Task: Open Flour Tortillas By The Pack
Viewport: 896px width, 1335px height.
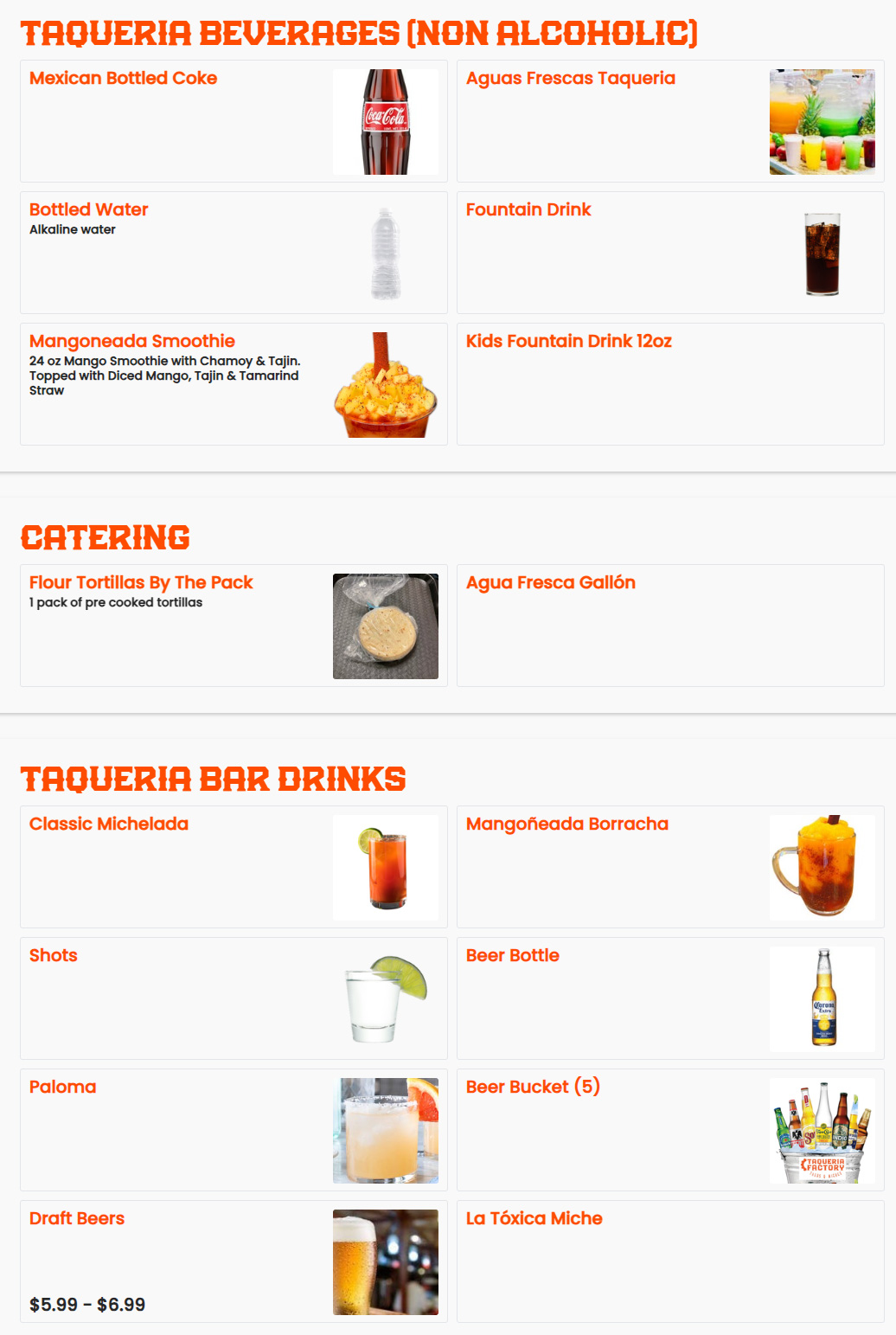Action: click(141, 583)
